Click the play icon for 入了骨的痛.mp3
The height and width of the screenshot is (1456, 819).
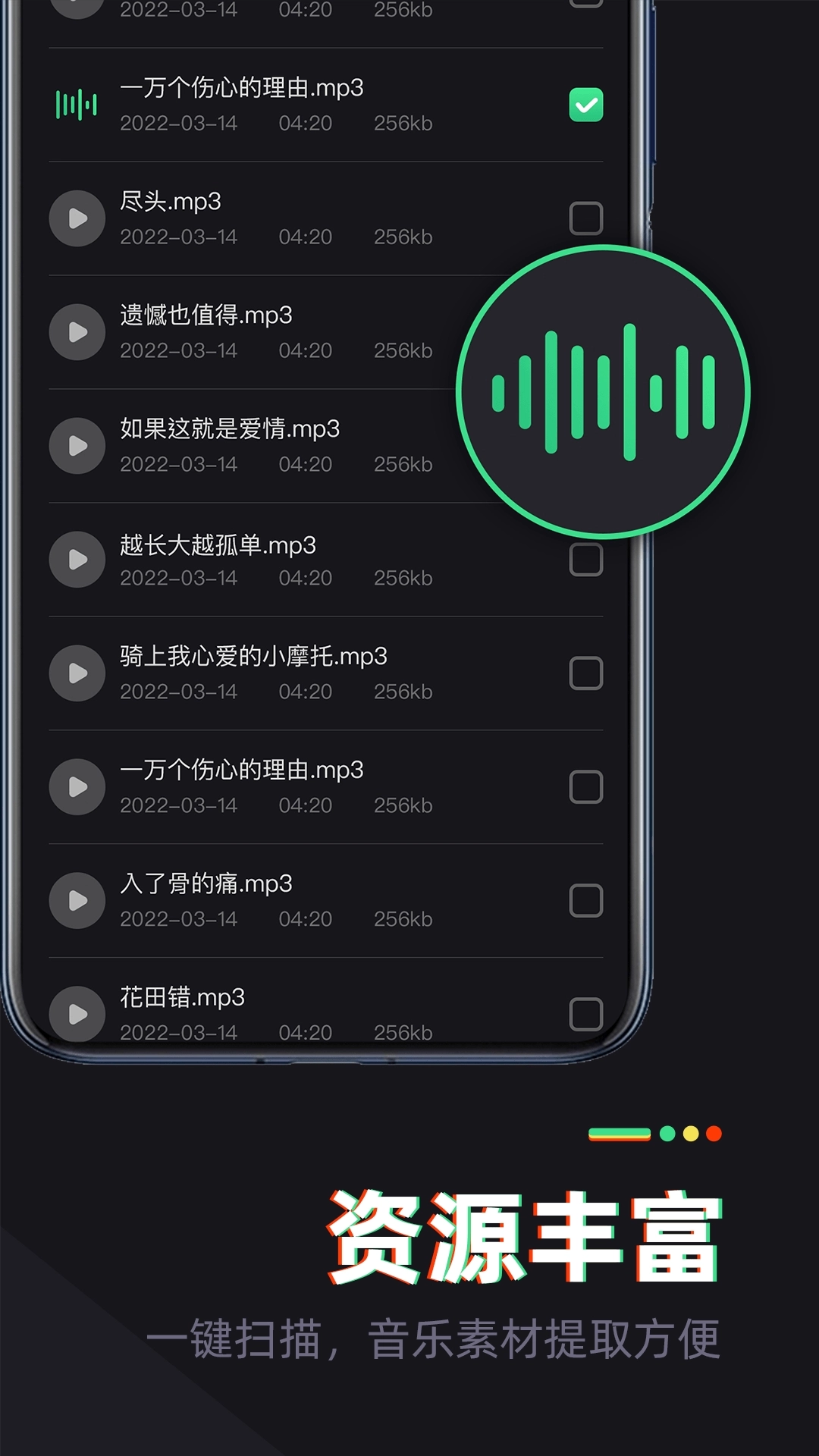coord(76,901)
